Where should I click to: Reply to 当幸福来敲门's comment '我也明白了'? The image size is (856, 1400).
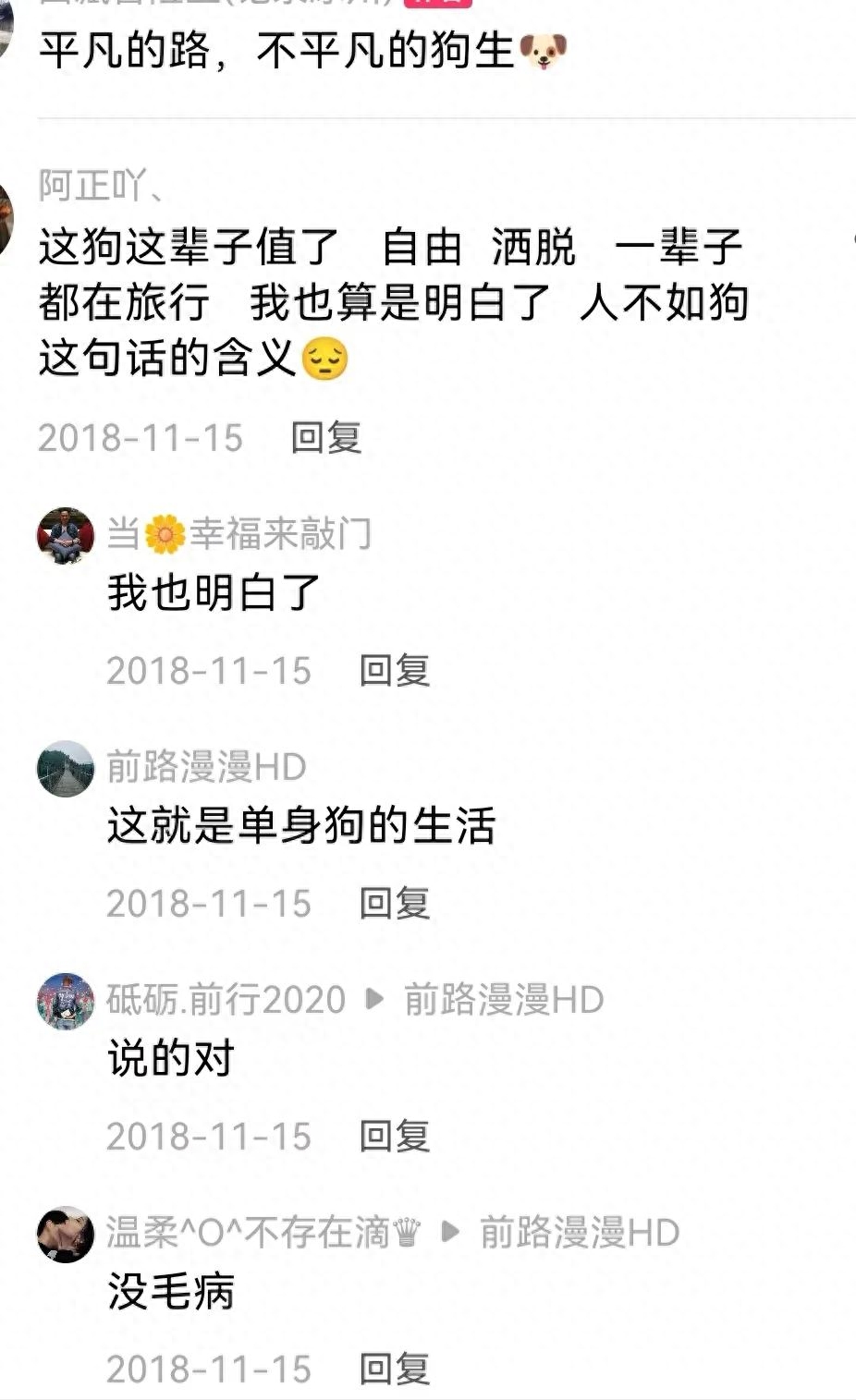tap(394, 670)
